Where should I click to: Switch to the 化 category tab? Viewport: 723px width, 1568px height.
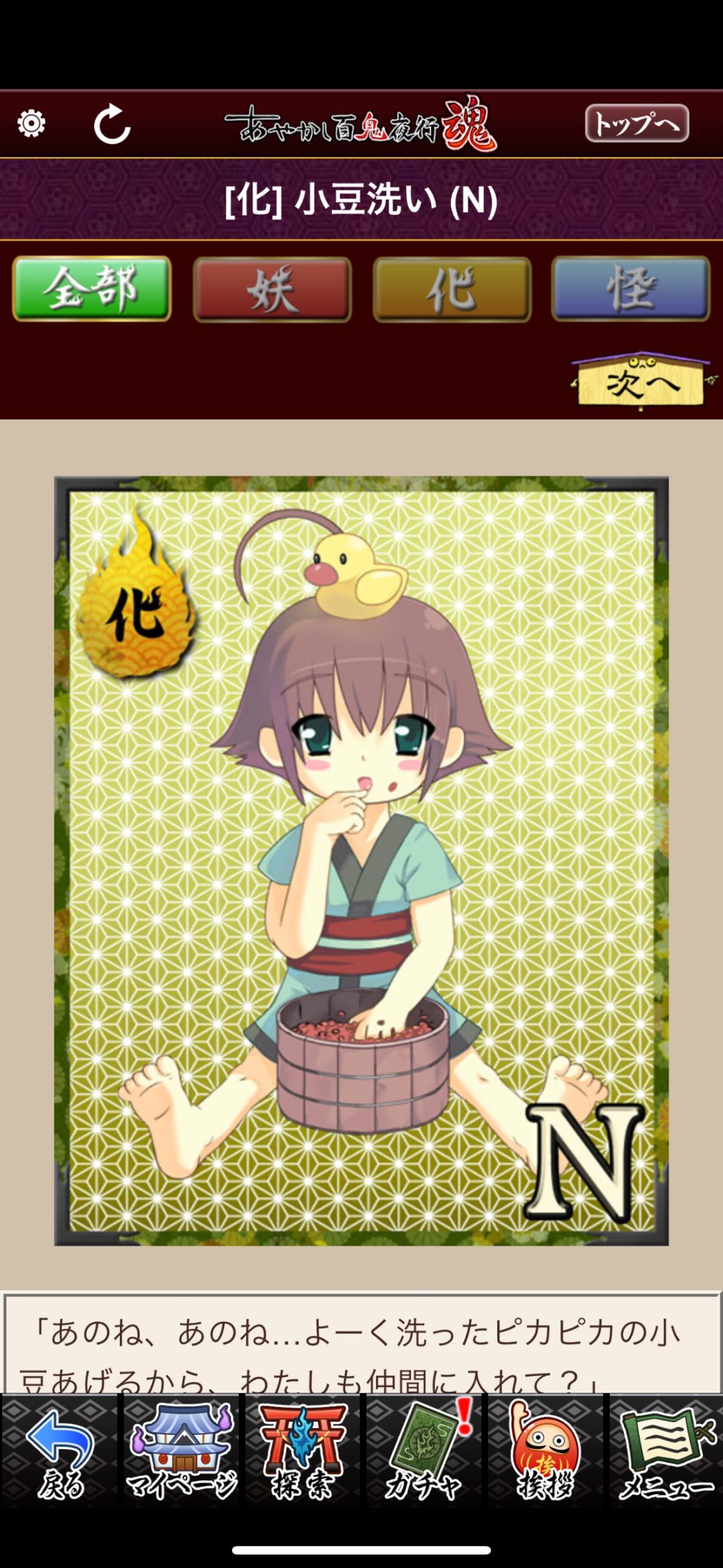pyautogui.click(x=452, y=289)
